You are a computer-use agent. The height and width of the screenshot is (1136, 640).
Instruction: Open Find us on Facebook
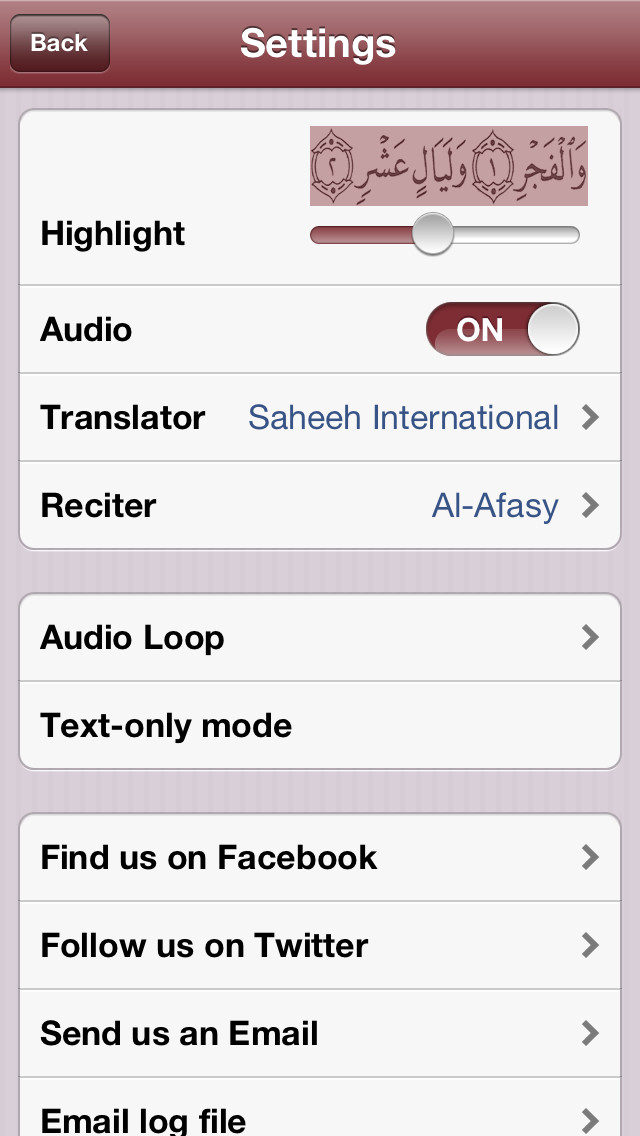pos(320,858)
